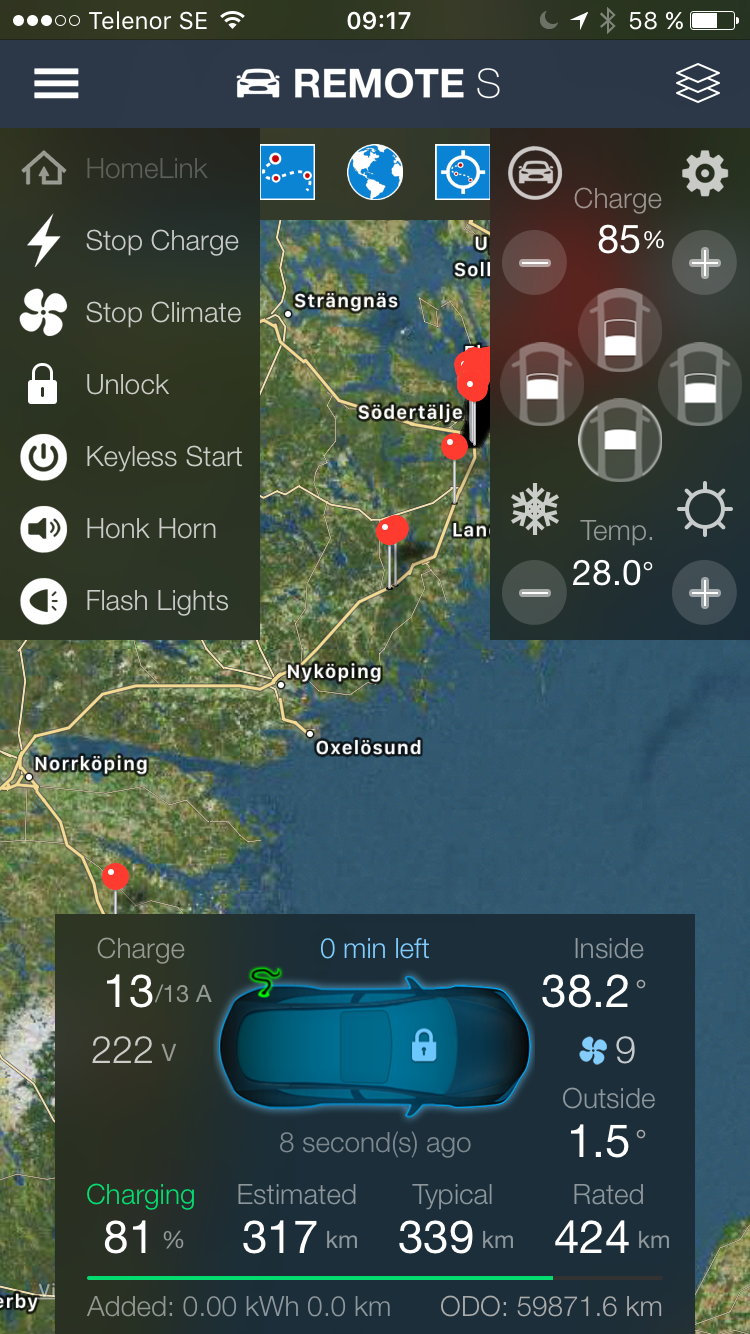Decrease the charge limit with minus
Viewport: 750px width, 1334px height.
(535, 263)
